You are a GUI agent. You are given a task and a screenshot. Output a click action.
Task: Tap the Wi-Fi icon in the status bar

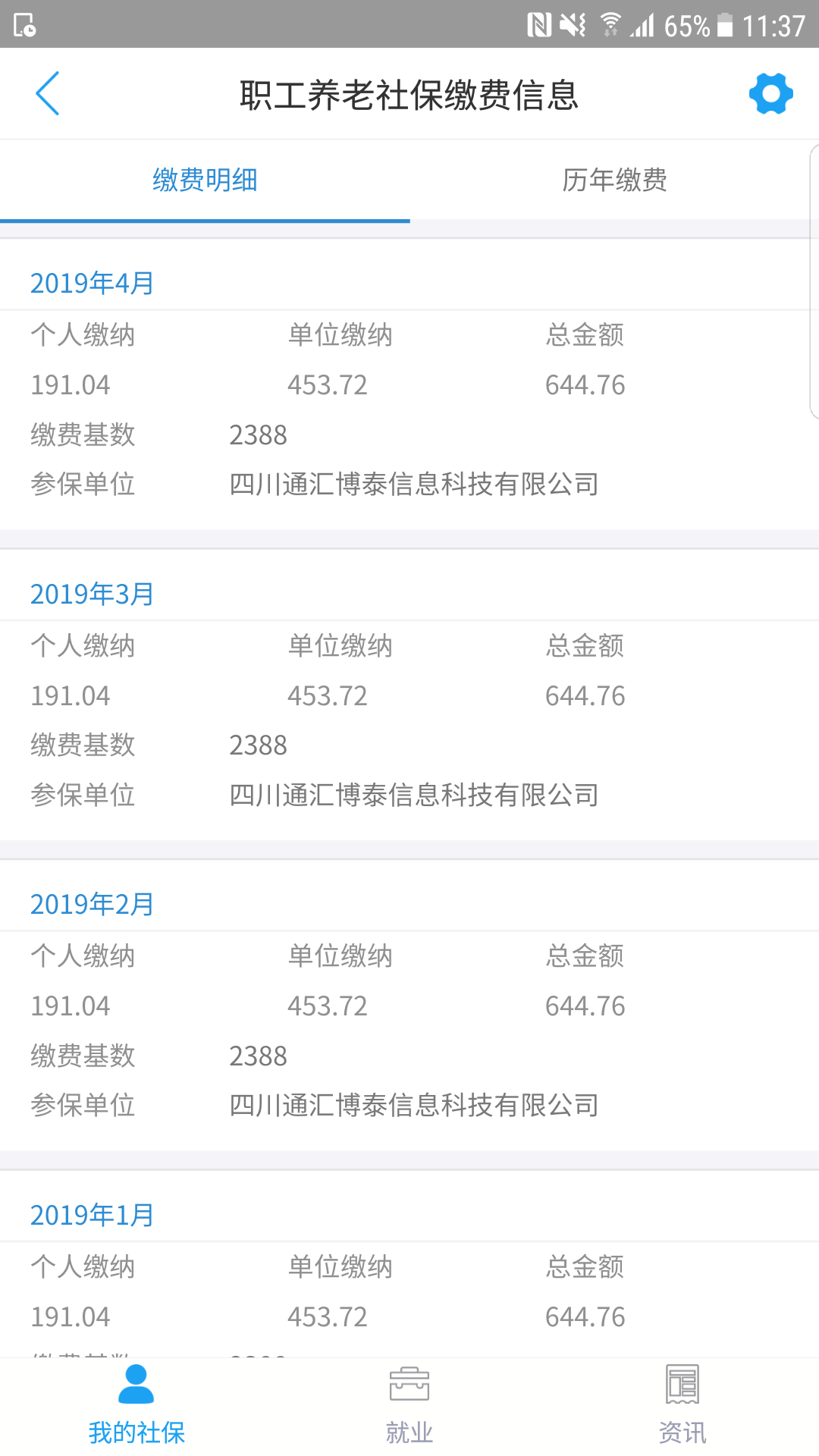(x=610, y=23)
